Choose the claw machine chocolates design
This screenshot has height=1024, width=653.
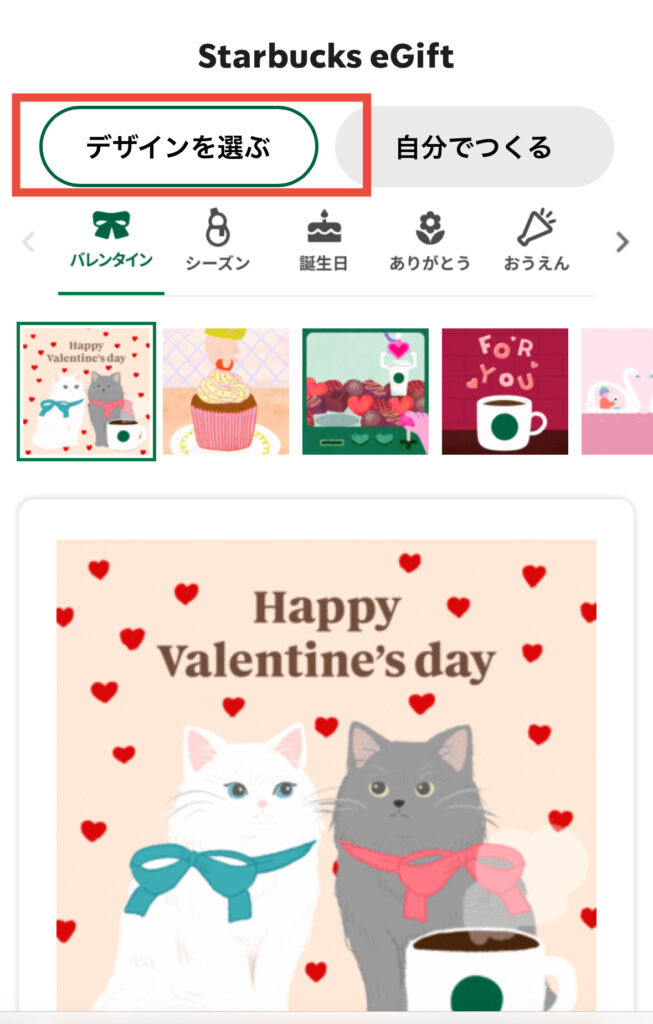tap(365, 391)
